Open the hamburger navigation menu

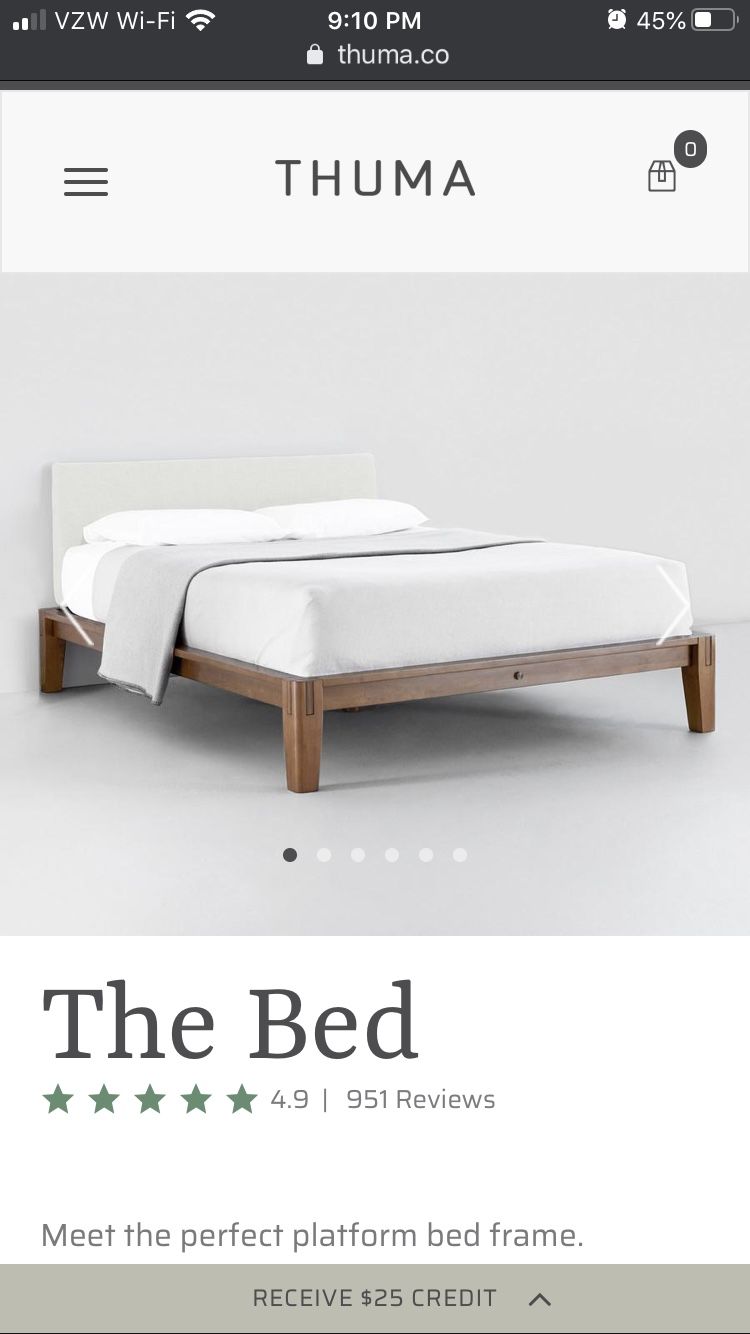tap(86, 182)
